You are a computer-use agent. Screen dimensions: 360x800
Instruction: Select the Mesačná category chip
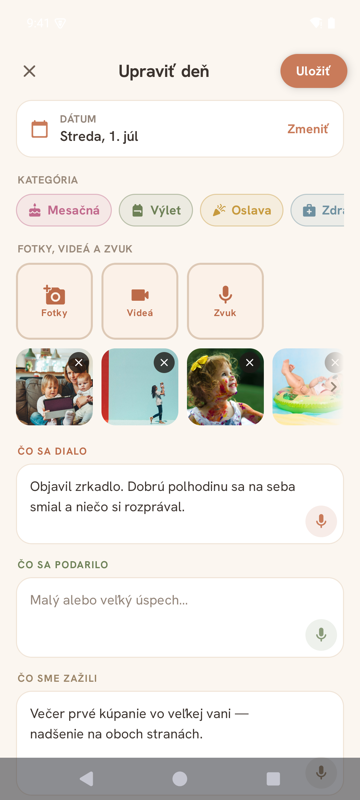tap(64, 210)
